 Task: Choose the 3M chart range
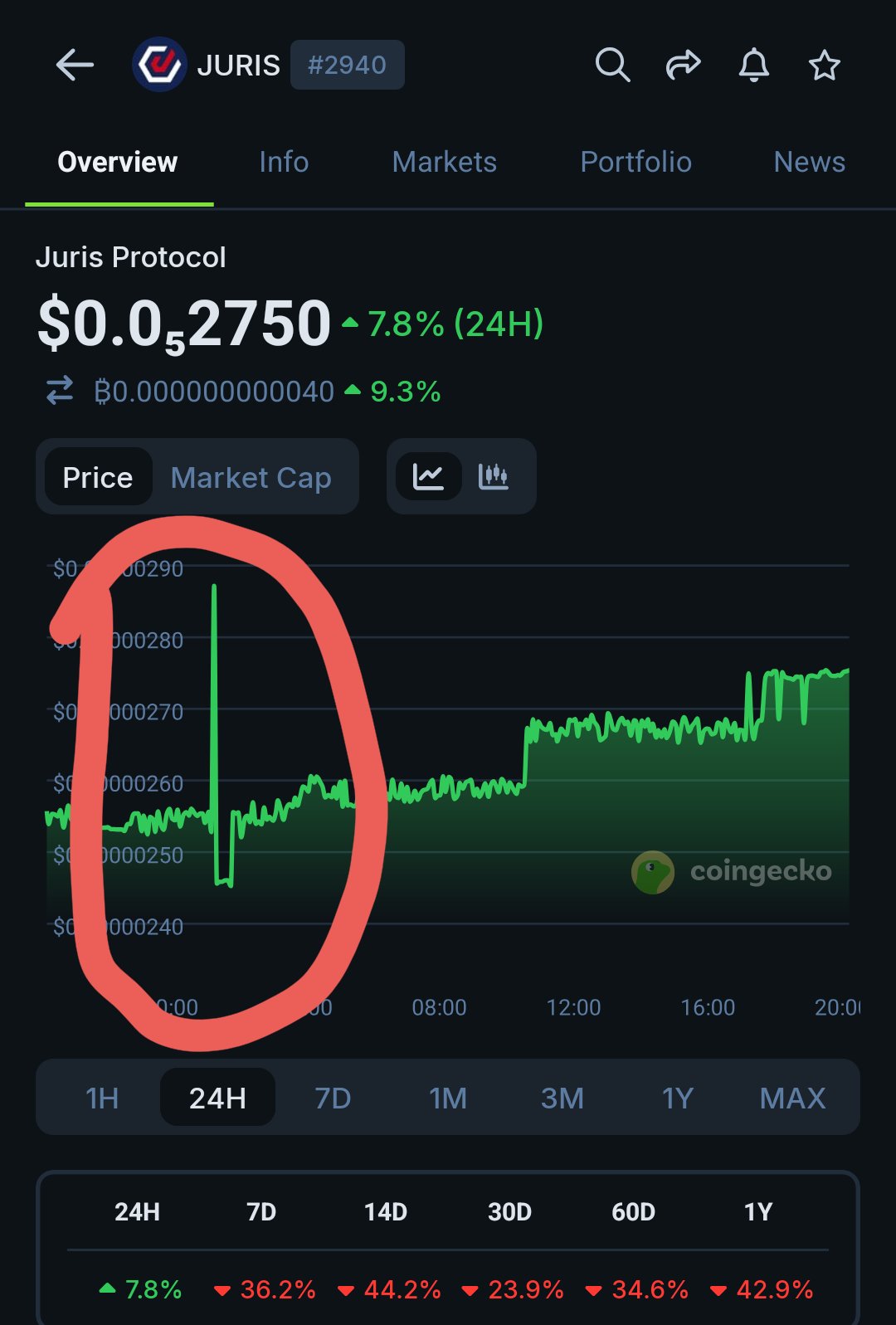(x=562, y=1098)
